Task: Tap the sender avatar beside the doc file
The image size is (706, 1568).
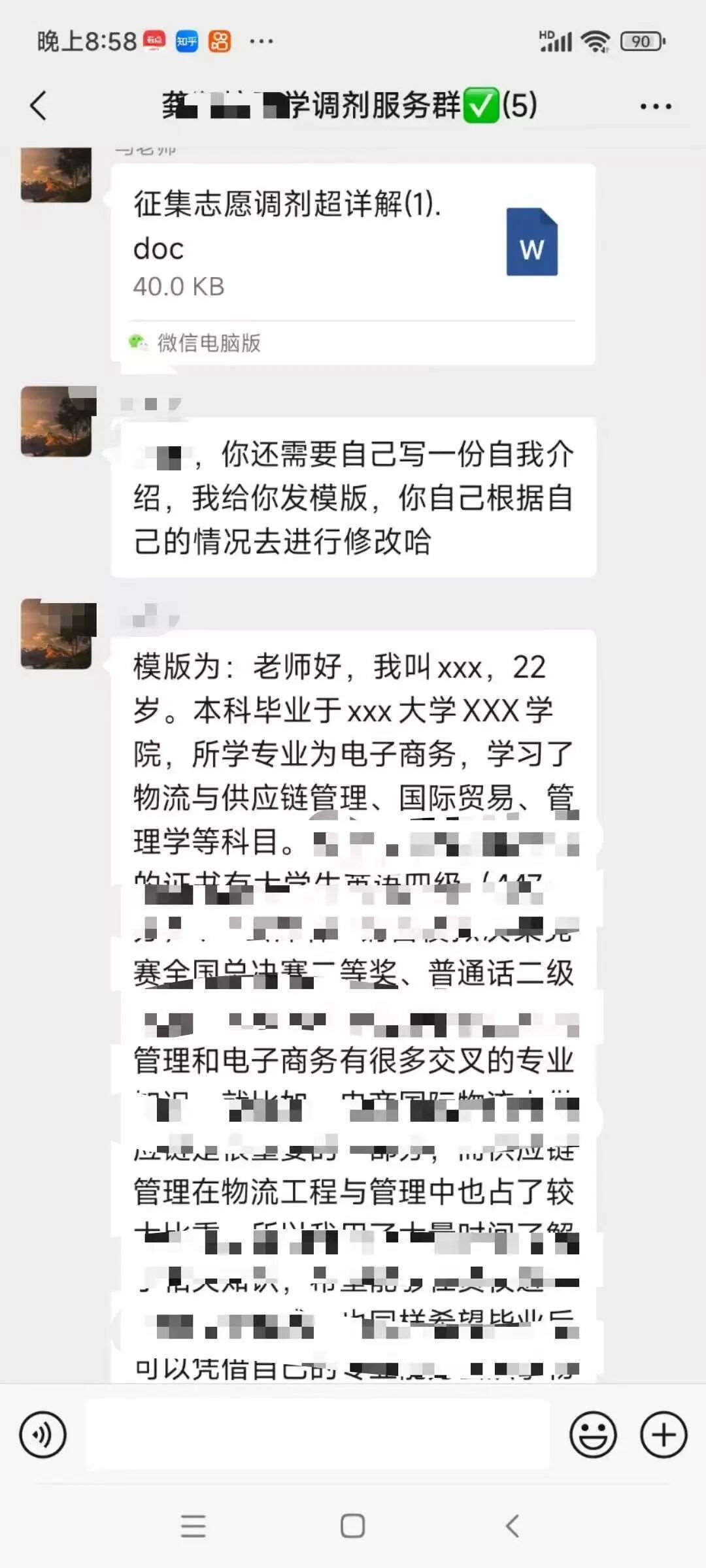Action: click(x=56, y=175)
